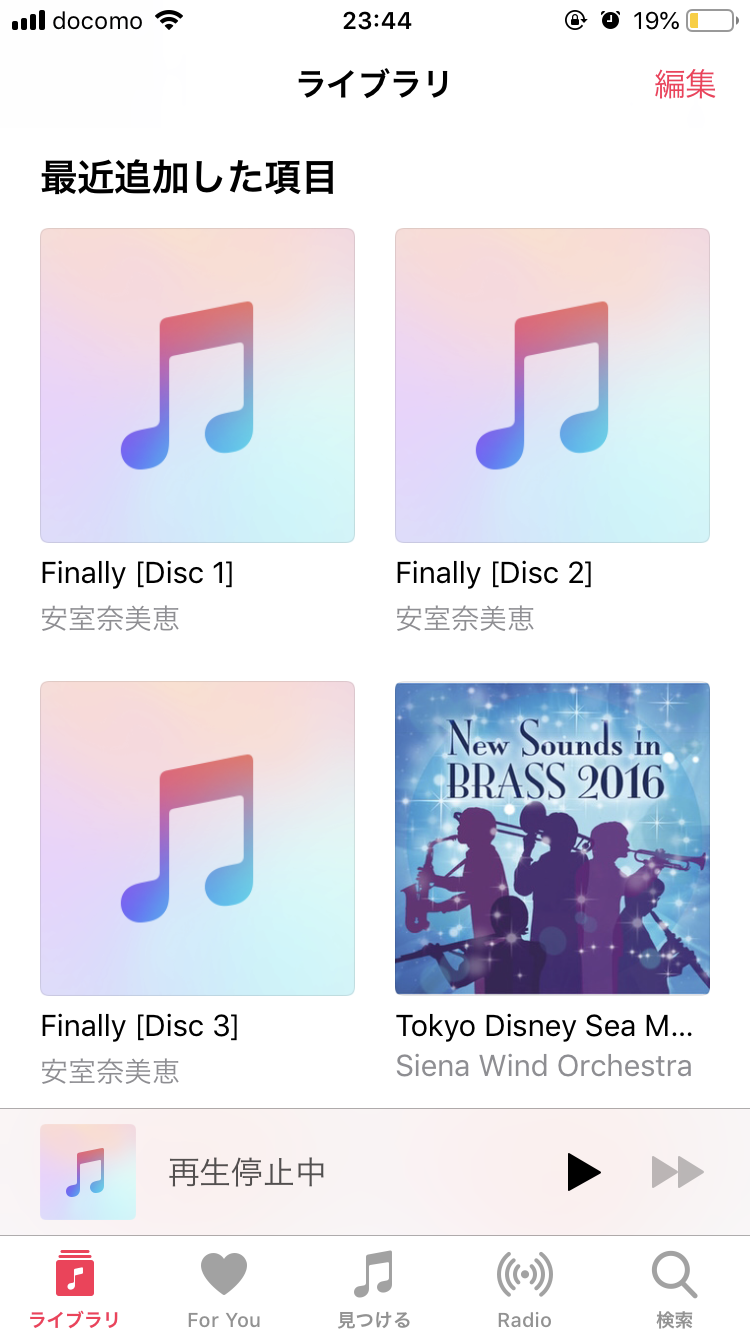
Task: Open the Tokyo Disney Sea album
Action: 552,838
